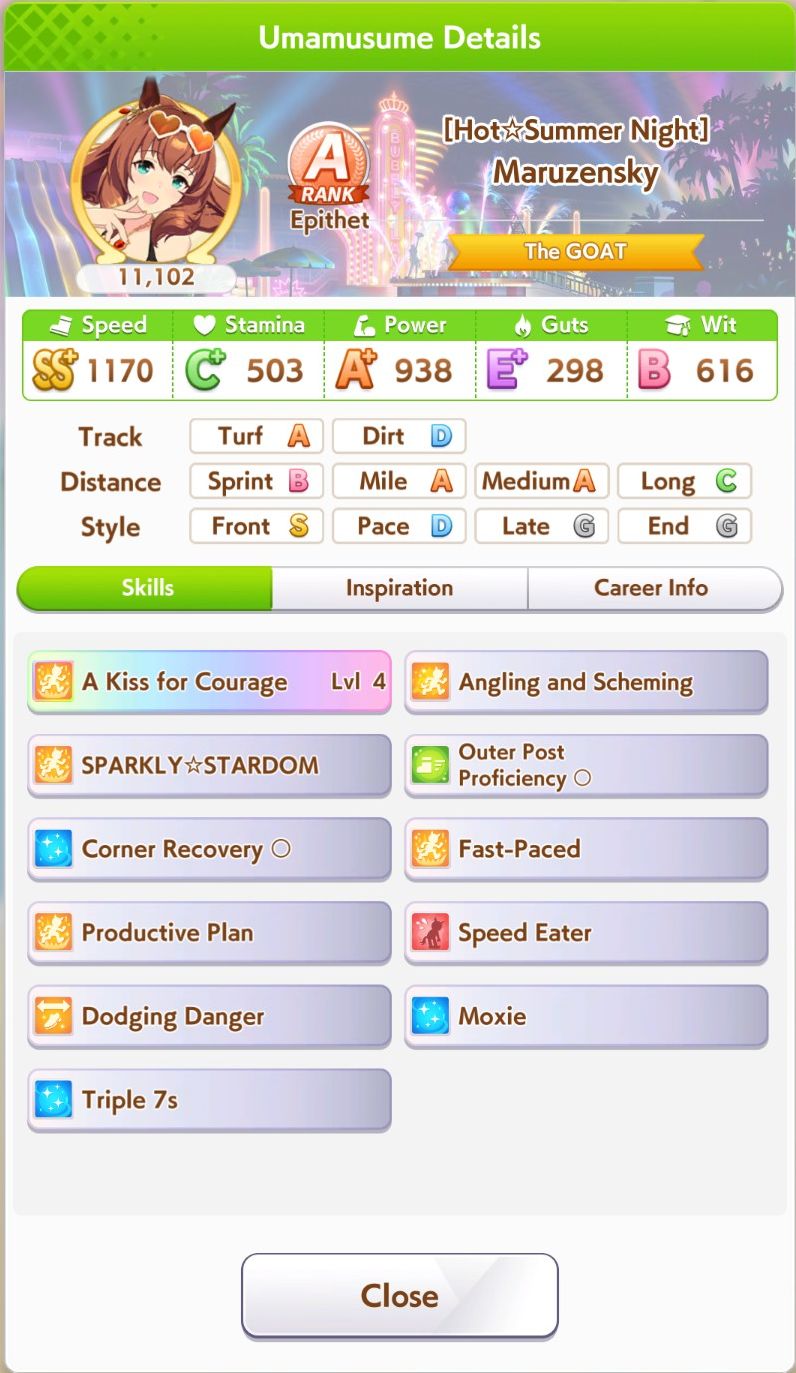Screen dimensions: 796x1373
Task: Open the Triple 7s skill
Action: tap(209, 1100)
